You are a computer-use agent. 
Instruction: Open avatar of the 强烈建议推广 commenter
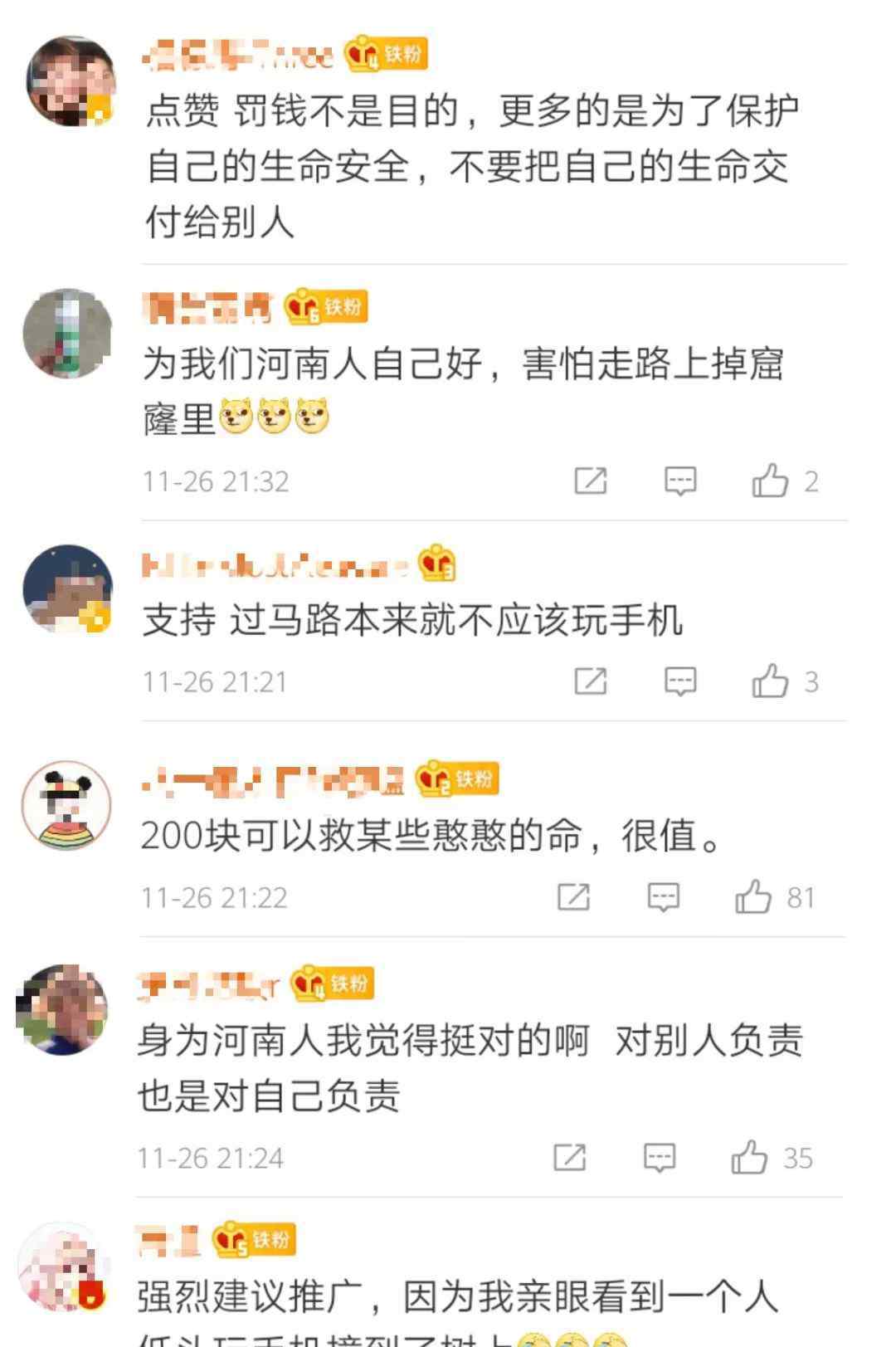coord(63,1267)
